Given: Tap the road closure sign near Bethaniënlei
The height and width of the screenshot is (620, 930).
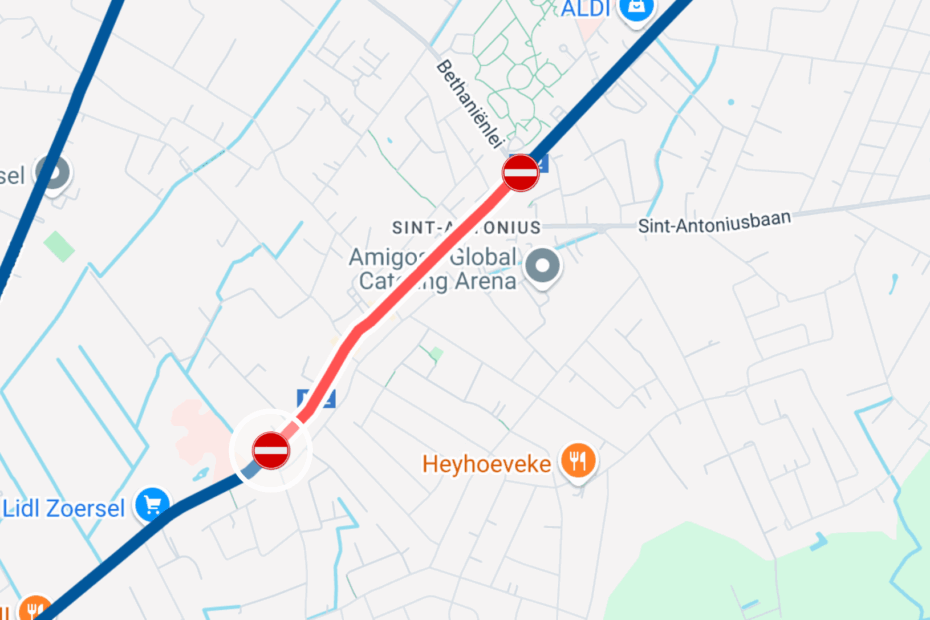Looking at the screenshot, I should click(520, 173).
